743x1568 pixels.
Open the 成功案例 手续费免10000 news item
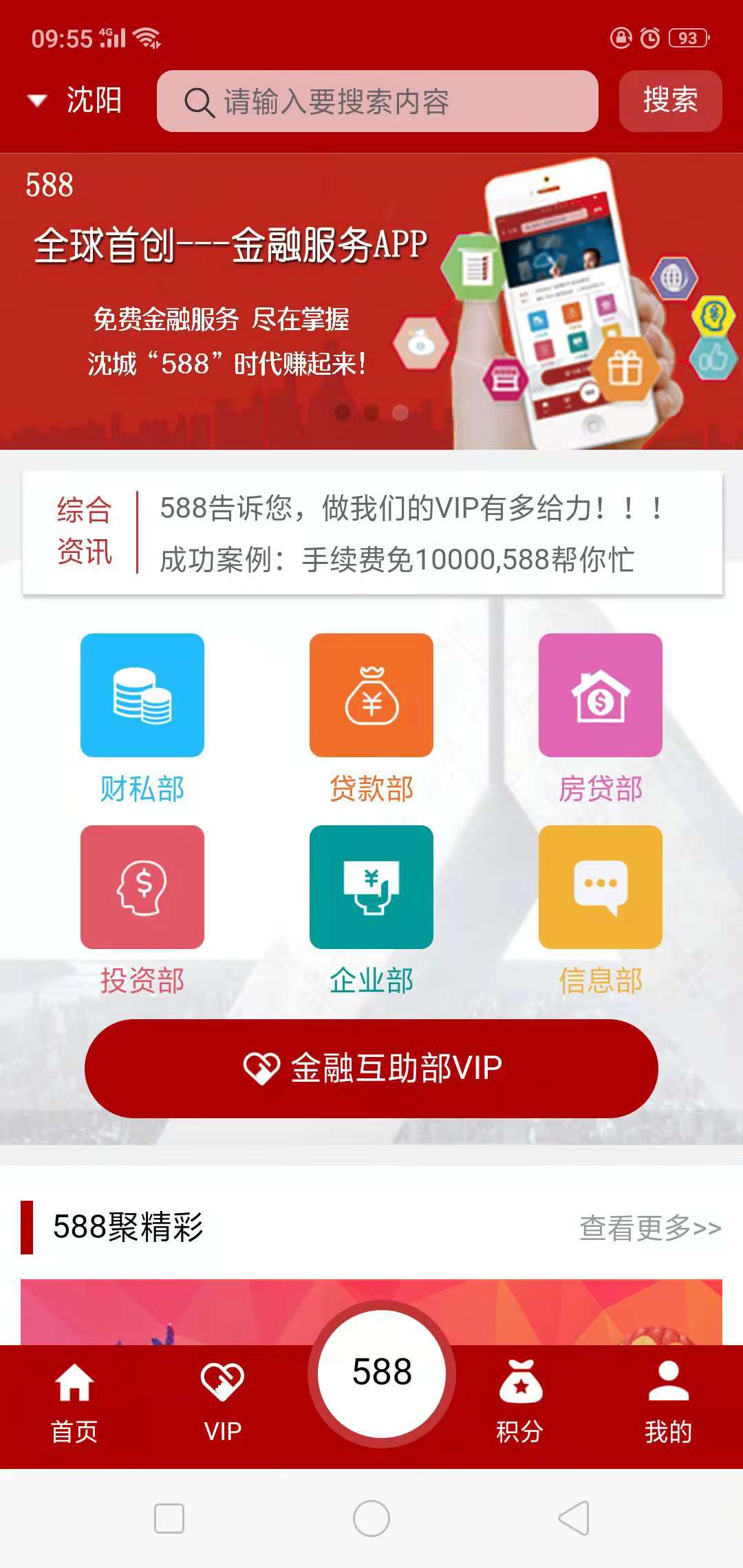[397, 560]
